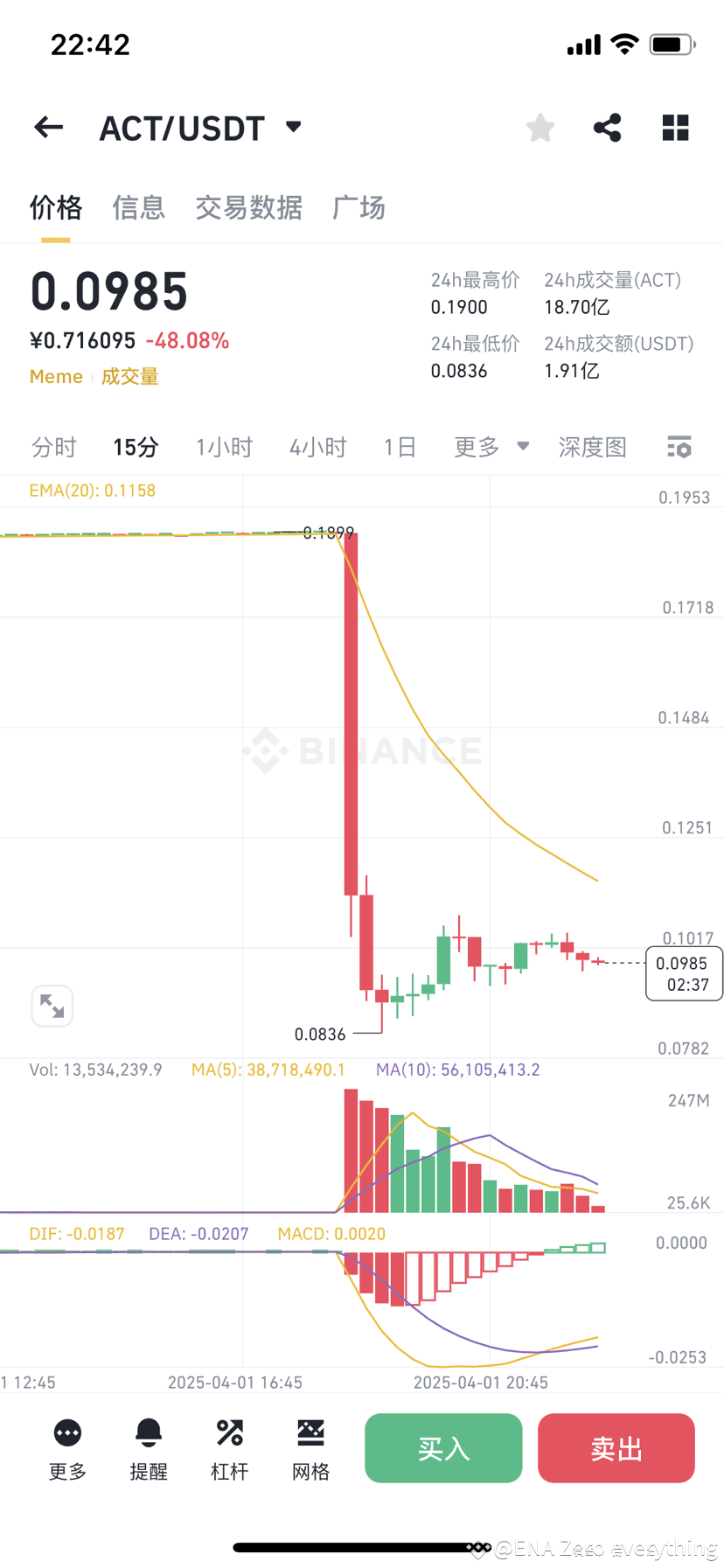724x1568 pixels.
Task: Select the 杠杆 leverage icon
Action: 229,1447
